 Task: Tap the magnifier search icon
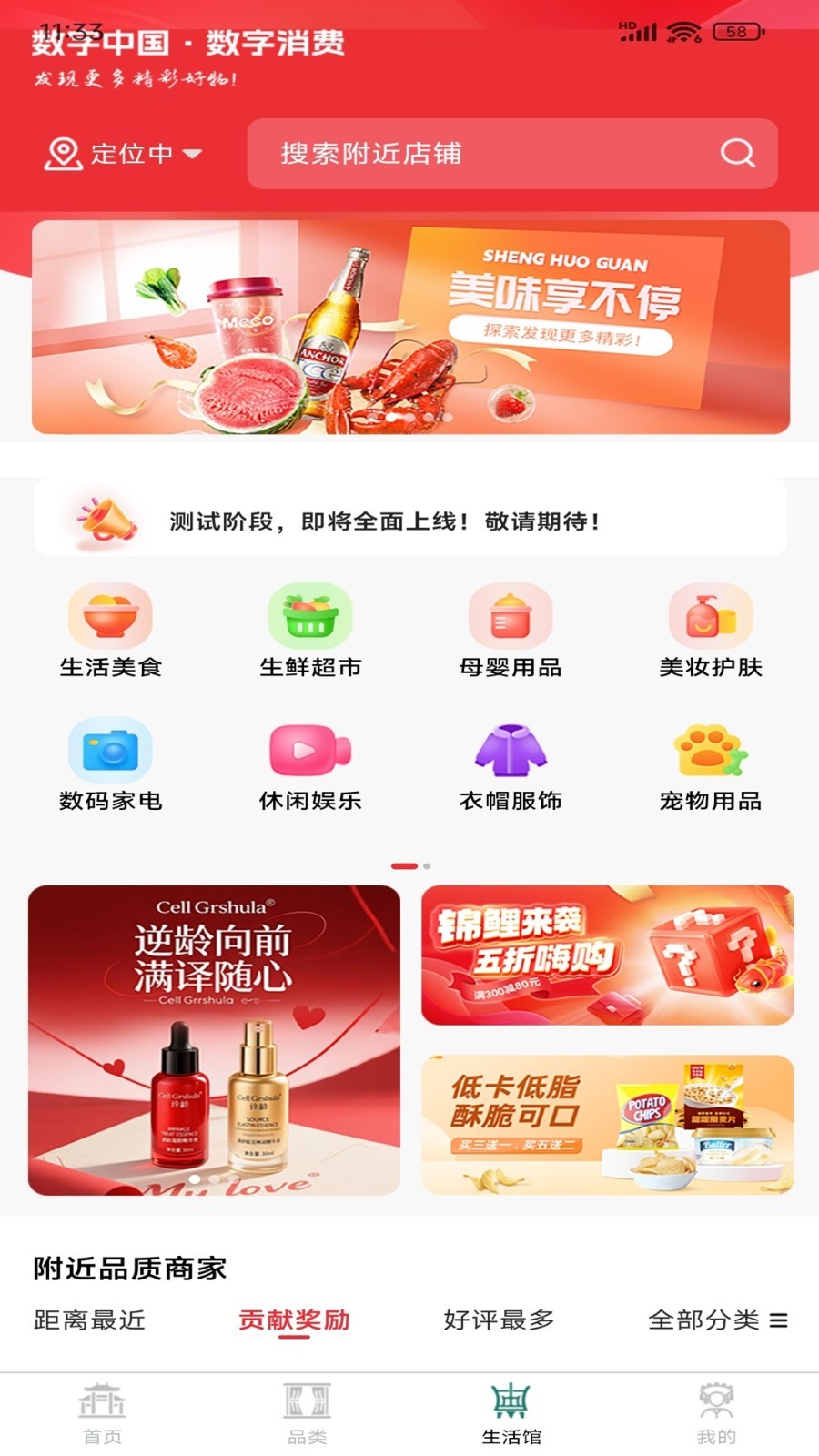(x=737, y=153)
